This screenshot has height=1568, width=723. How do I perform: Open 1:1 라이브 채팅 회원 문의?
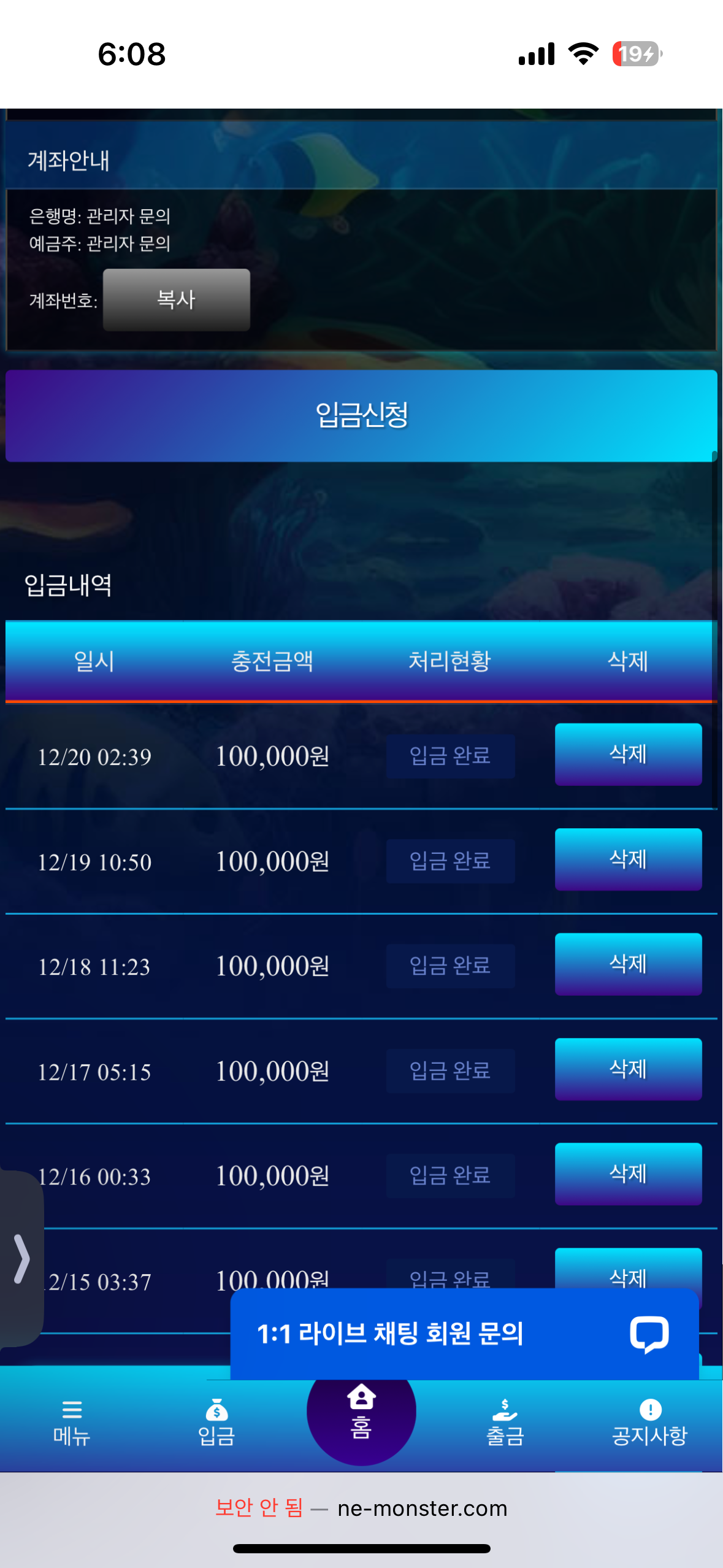pos(464,1334)
